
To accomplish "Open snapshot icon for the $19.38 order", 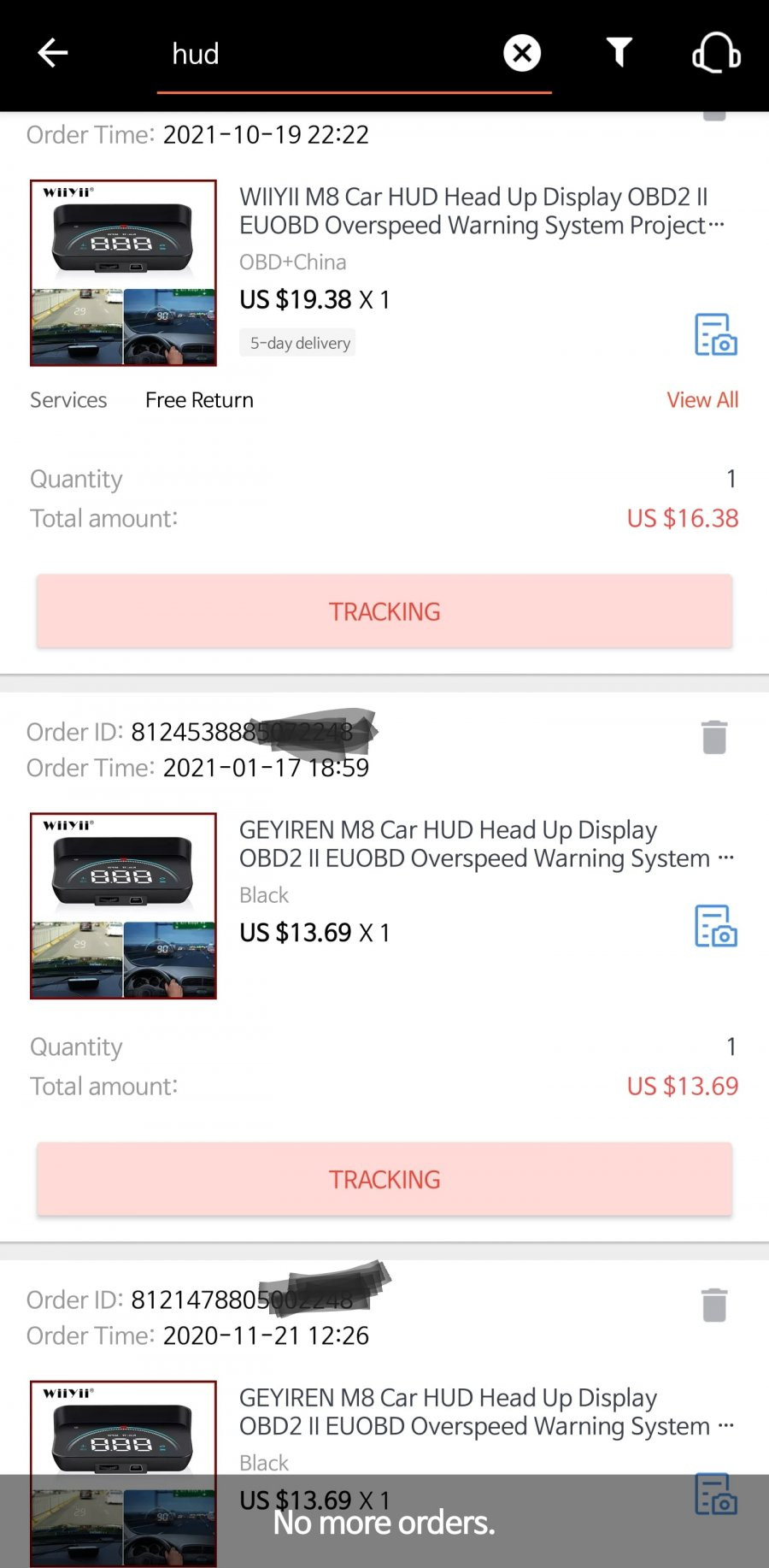I will (x=715, y=334).
